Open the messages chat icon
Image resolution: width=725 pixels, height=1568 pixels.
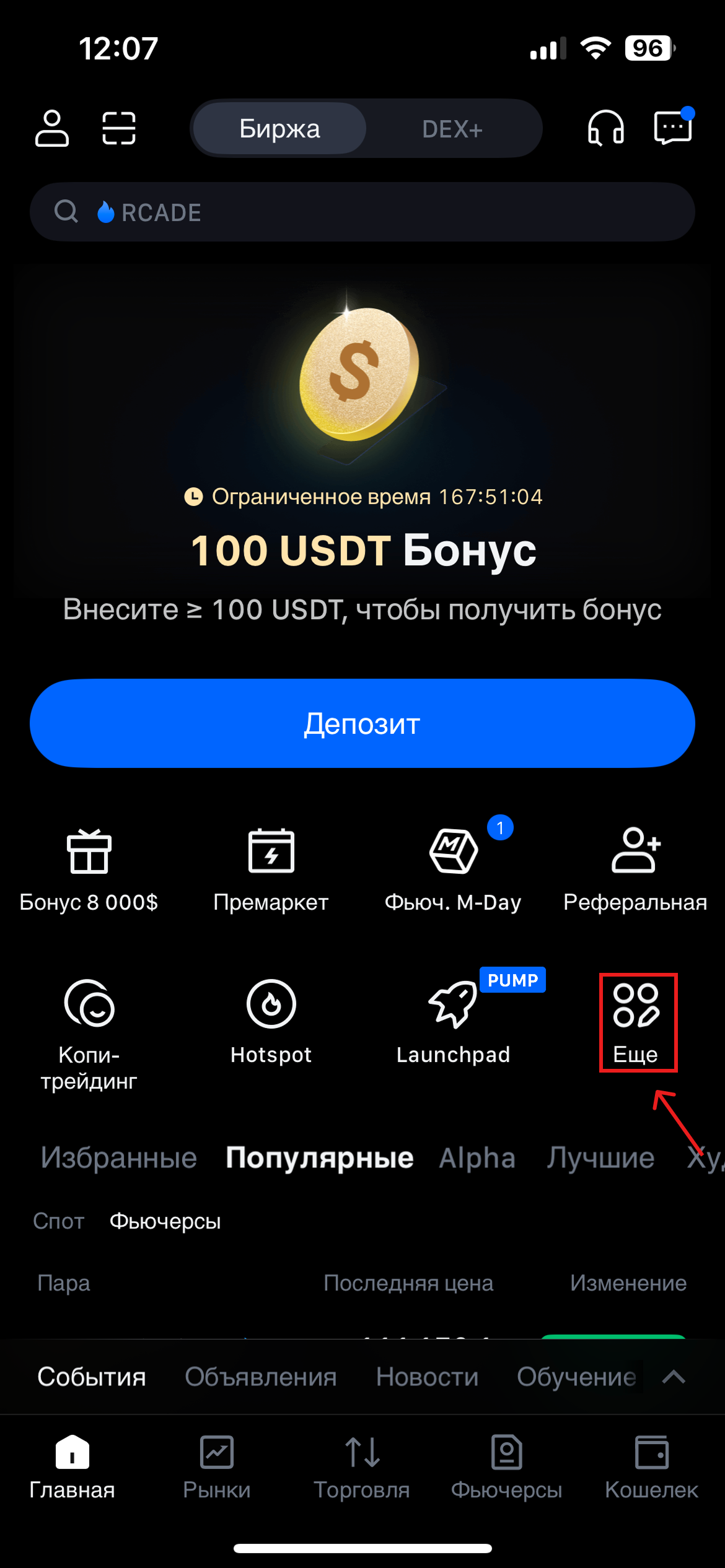click(x=672, y=128)
